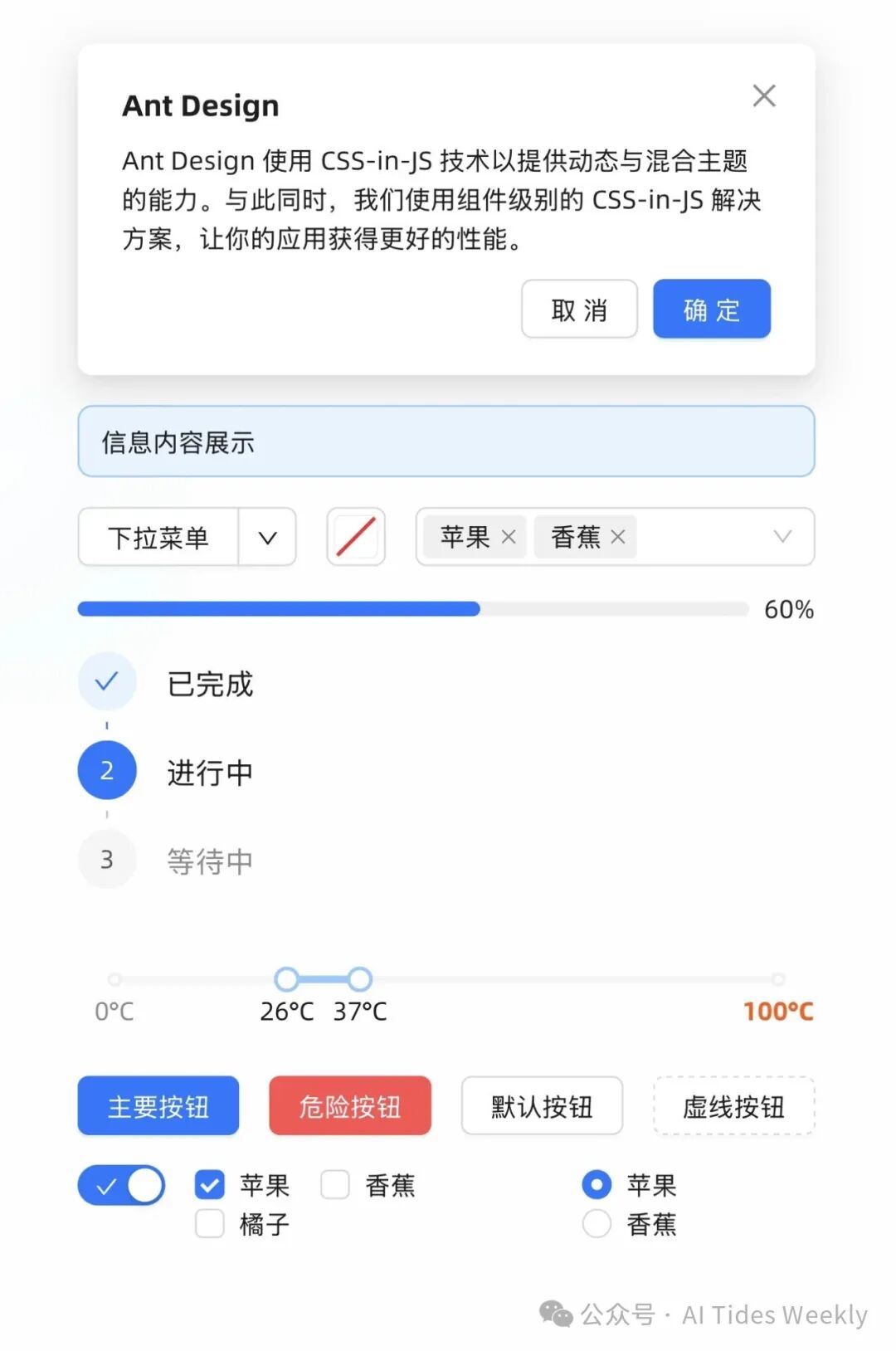Remove the 苹果 tag with its × icon
The height and width of the screenshot is (1351, 896).
(x=509, y=537)
